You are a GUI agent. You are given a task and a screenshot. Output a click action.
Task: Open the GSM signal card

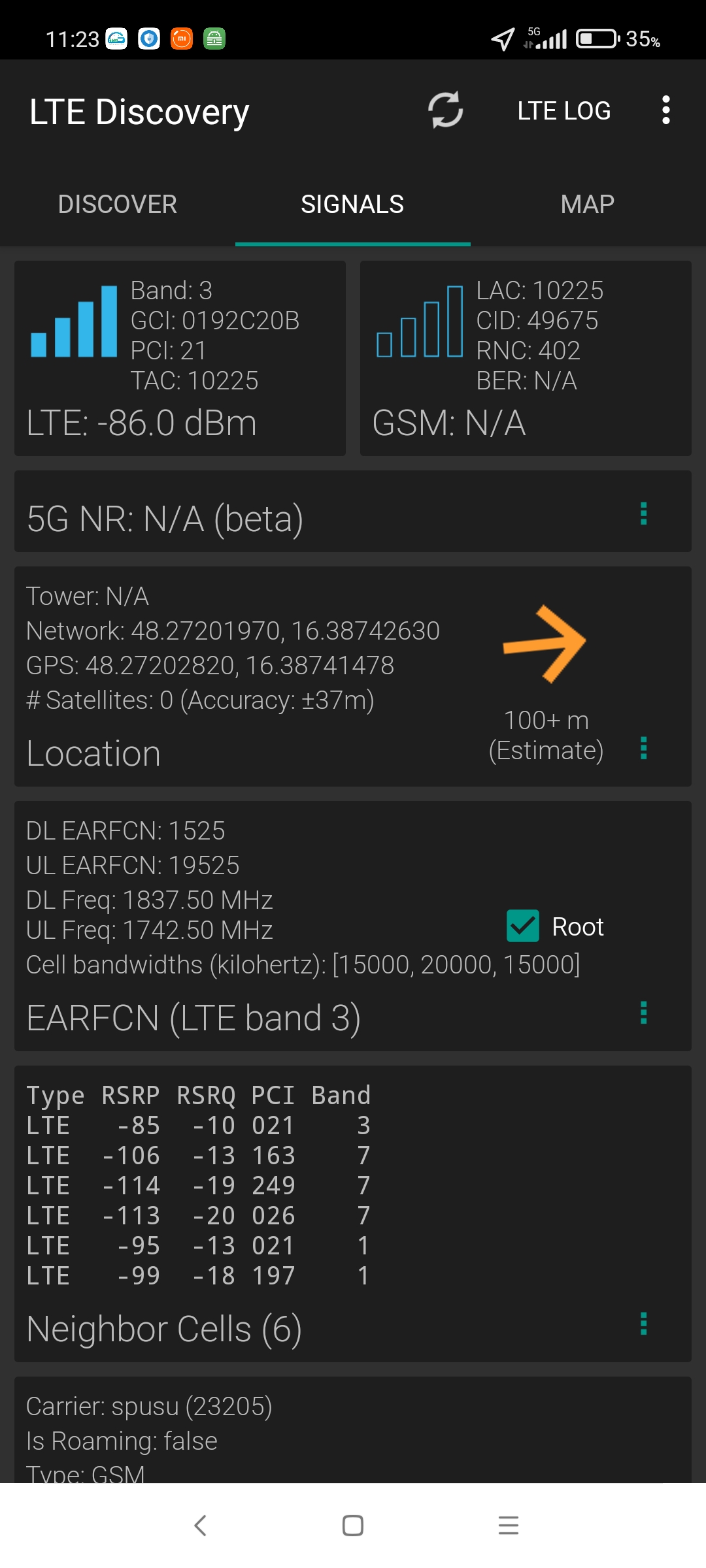tap(526, 358)
